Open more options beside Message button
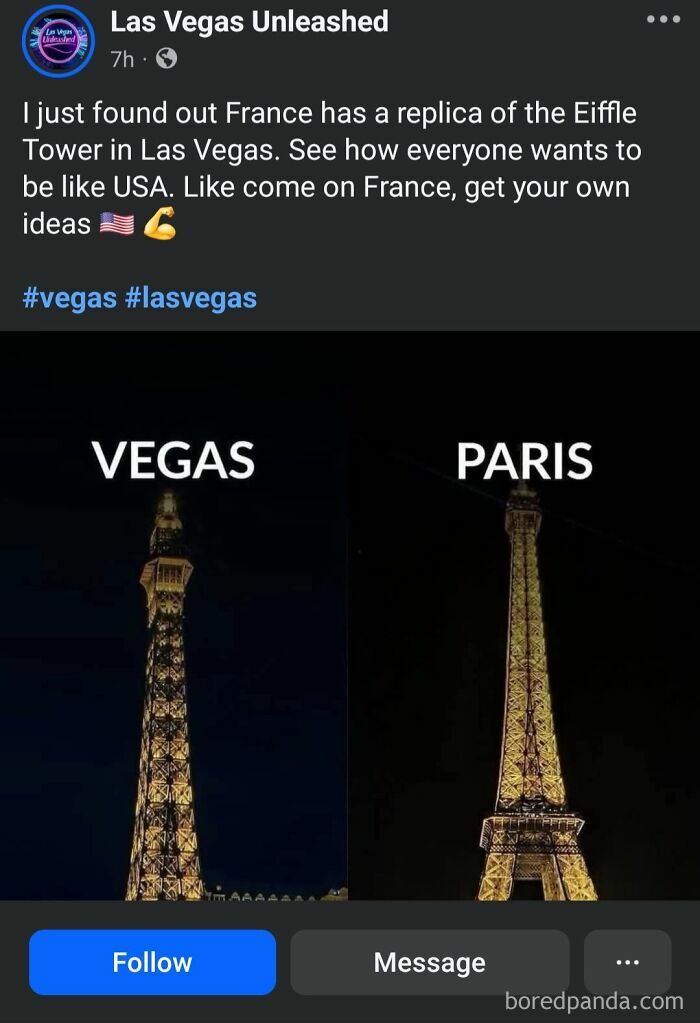700x1023 pixels. point(627,962)
